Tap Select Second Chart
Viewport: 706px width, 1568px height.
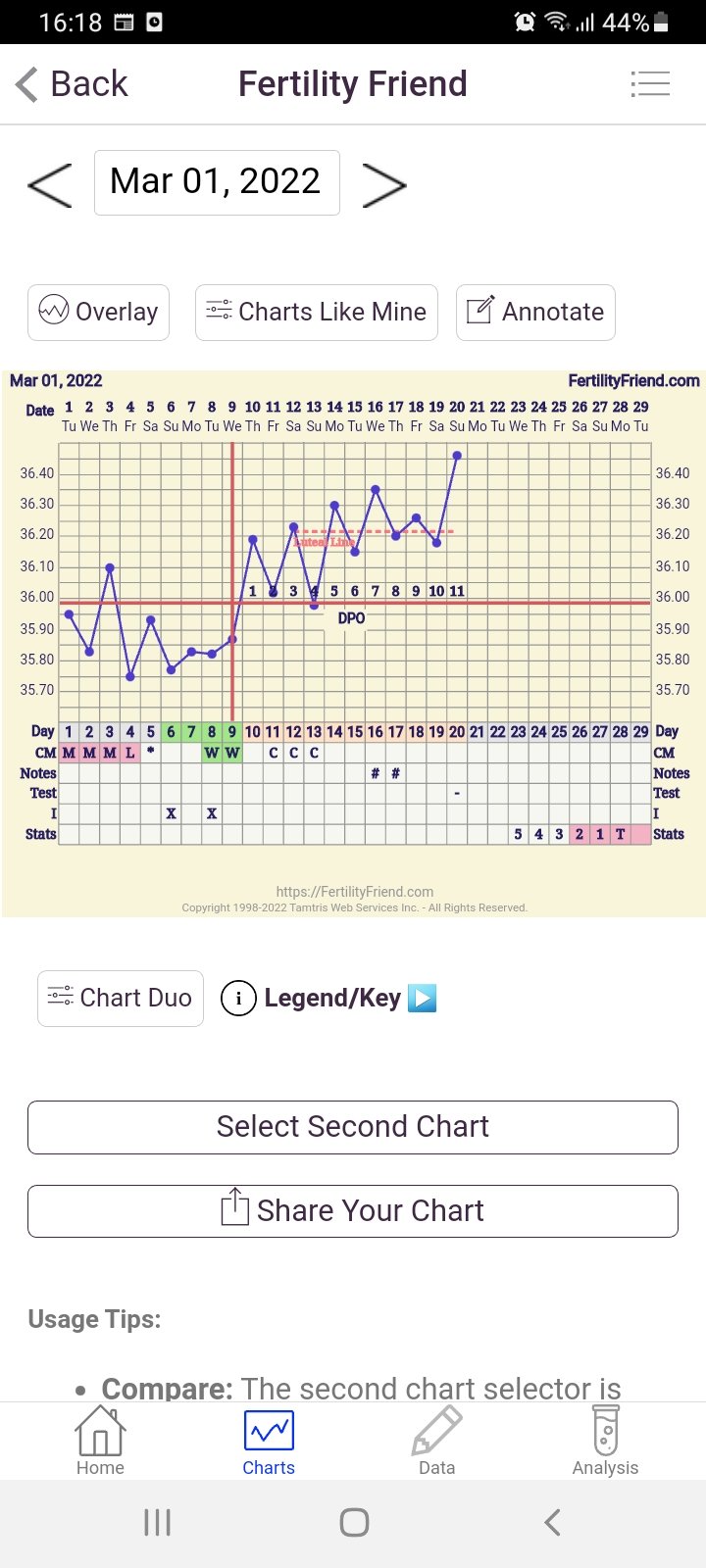[x=353, y=1127]
